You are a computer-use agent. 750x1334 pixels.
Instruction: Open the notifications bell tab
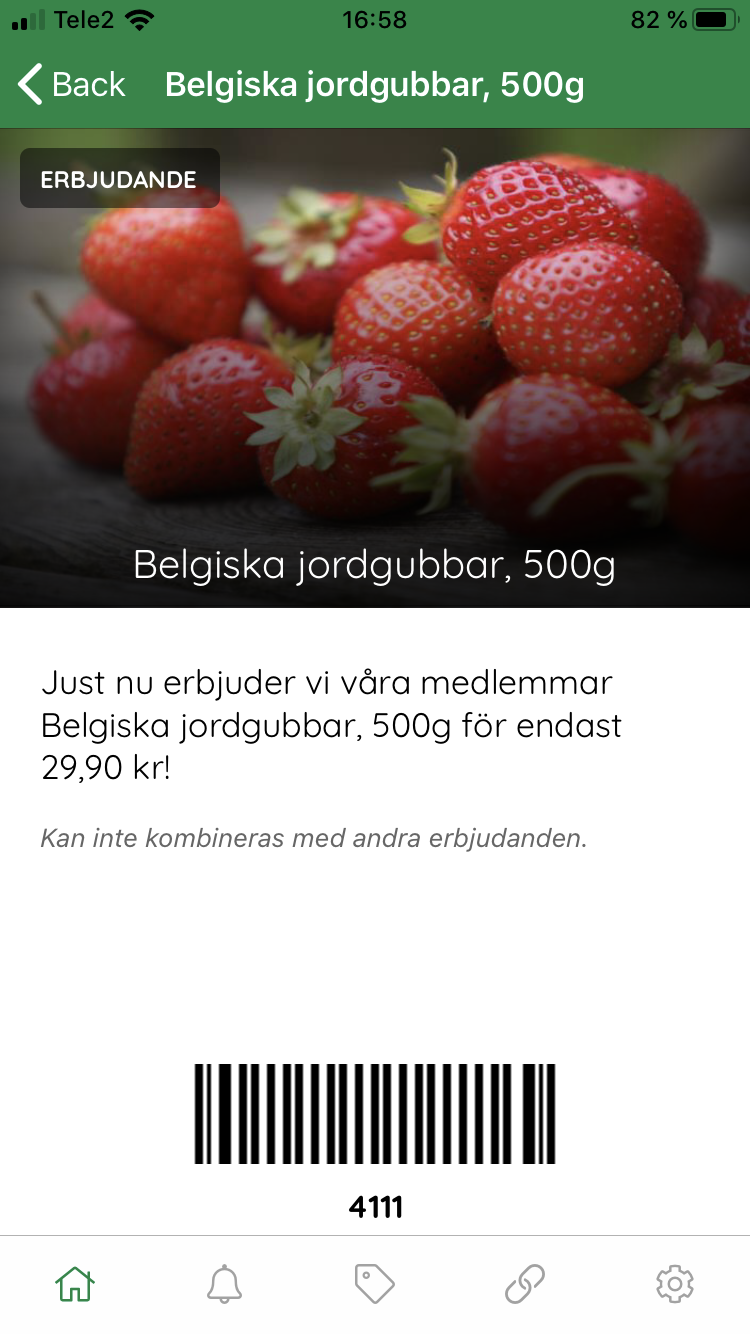[x=225, y=1283]
